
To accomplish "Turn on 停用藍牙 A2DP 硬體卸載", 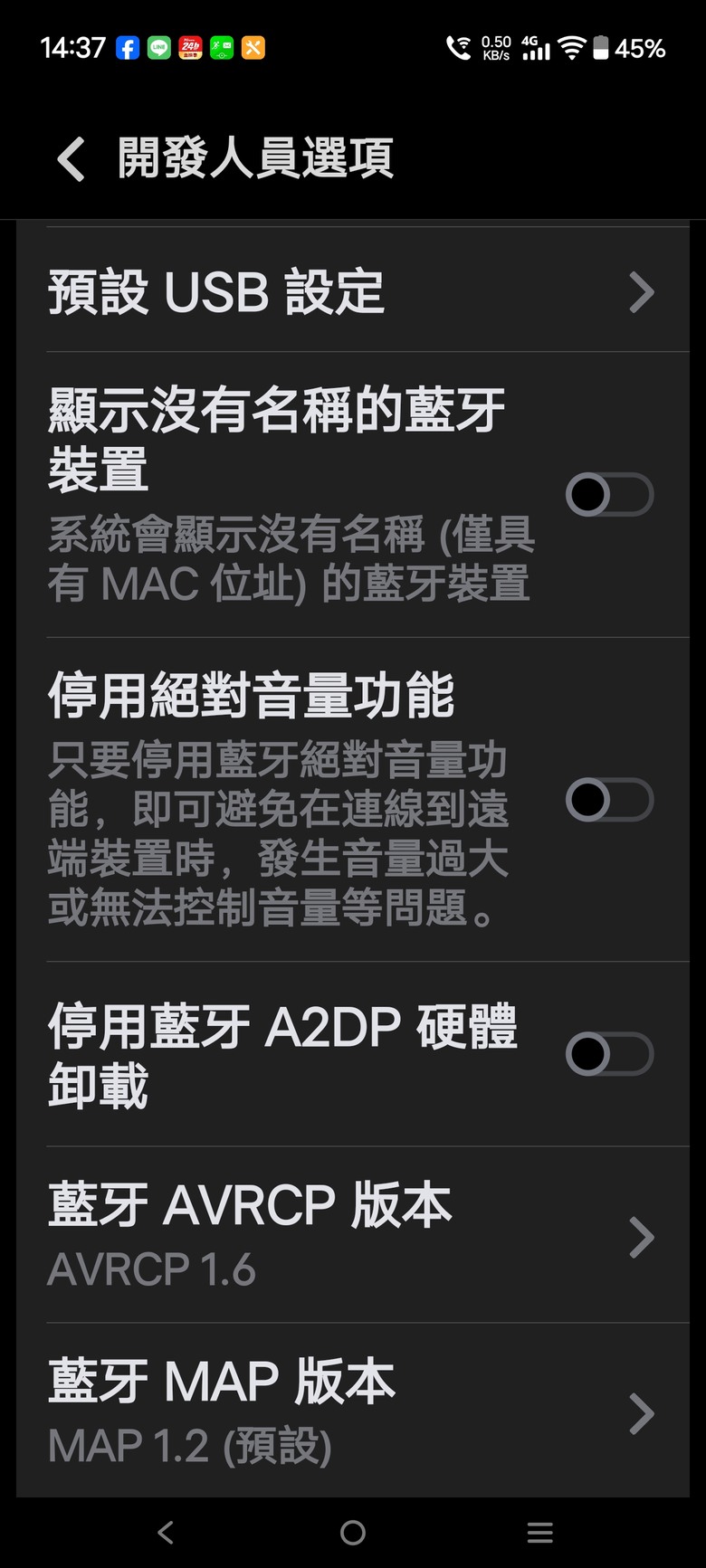I will (609, 1054).
